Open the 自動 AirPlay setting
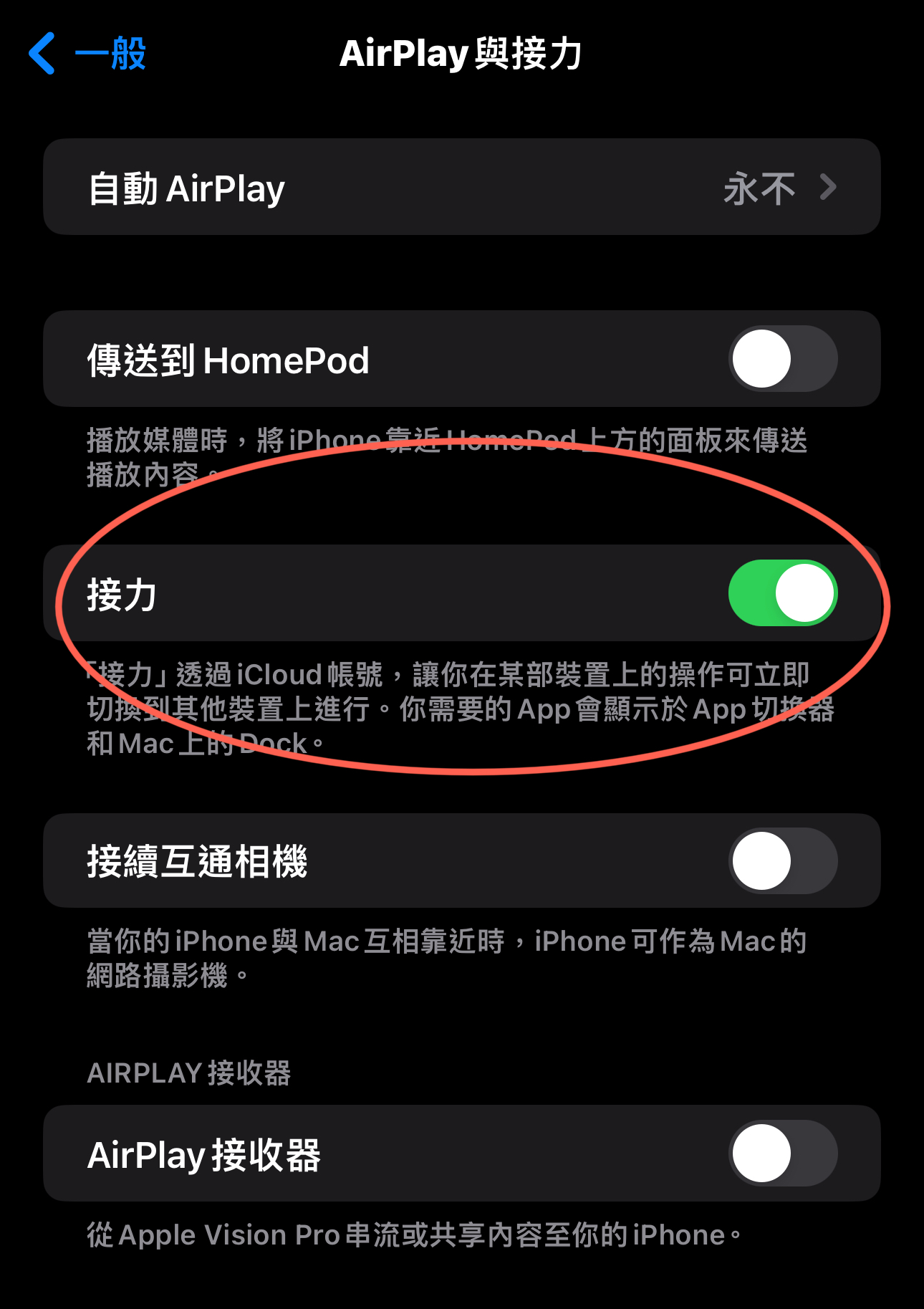 click(461, 188)
